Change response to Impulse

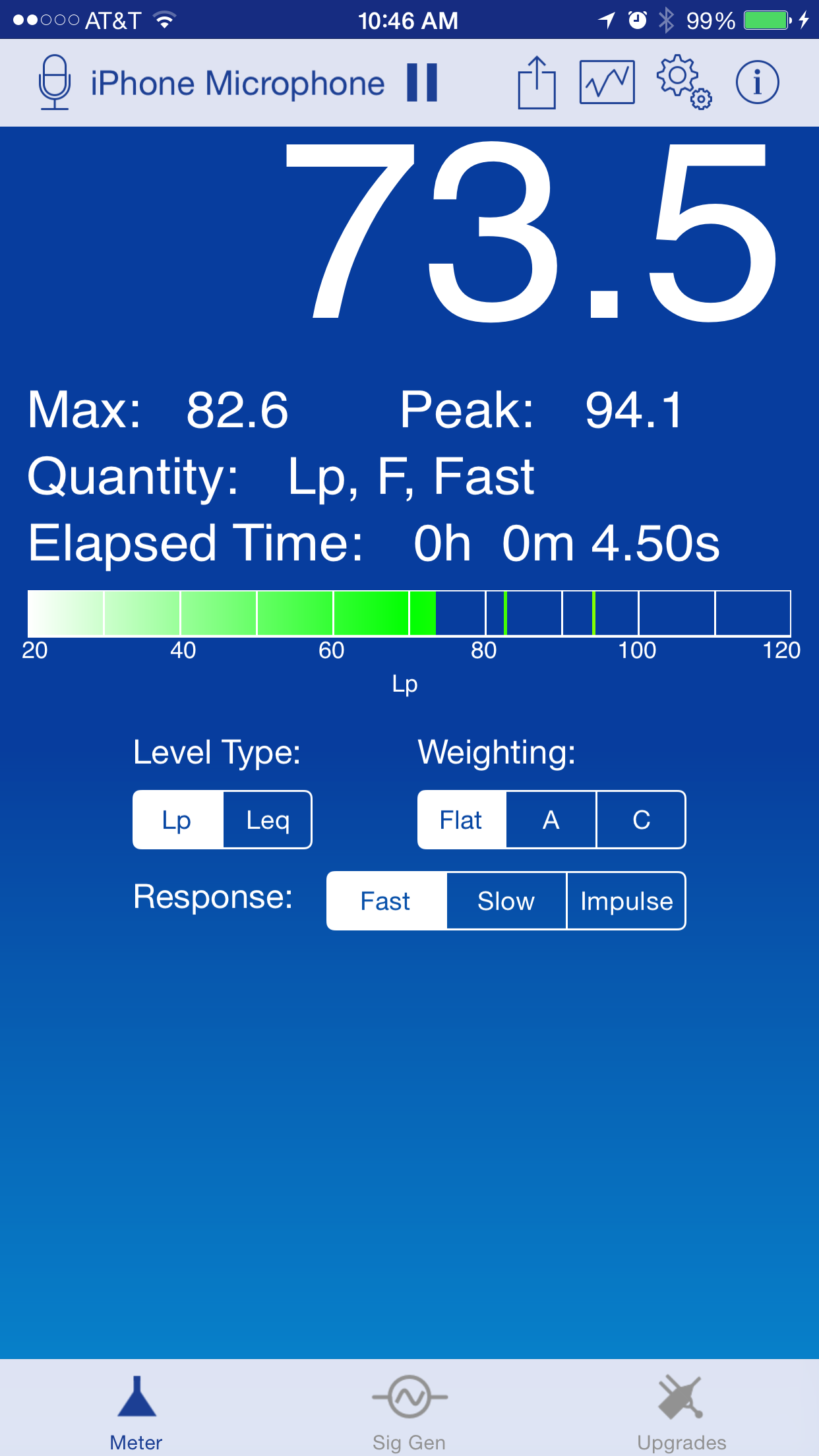tap(626, 901)
